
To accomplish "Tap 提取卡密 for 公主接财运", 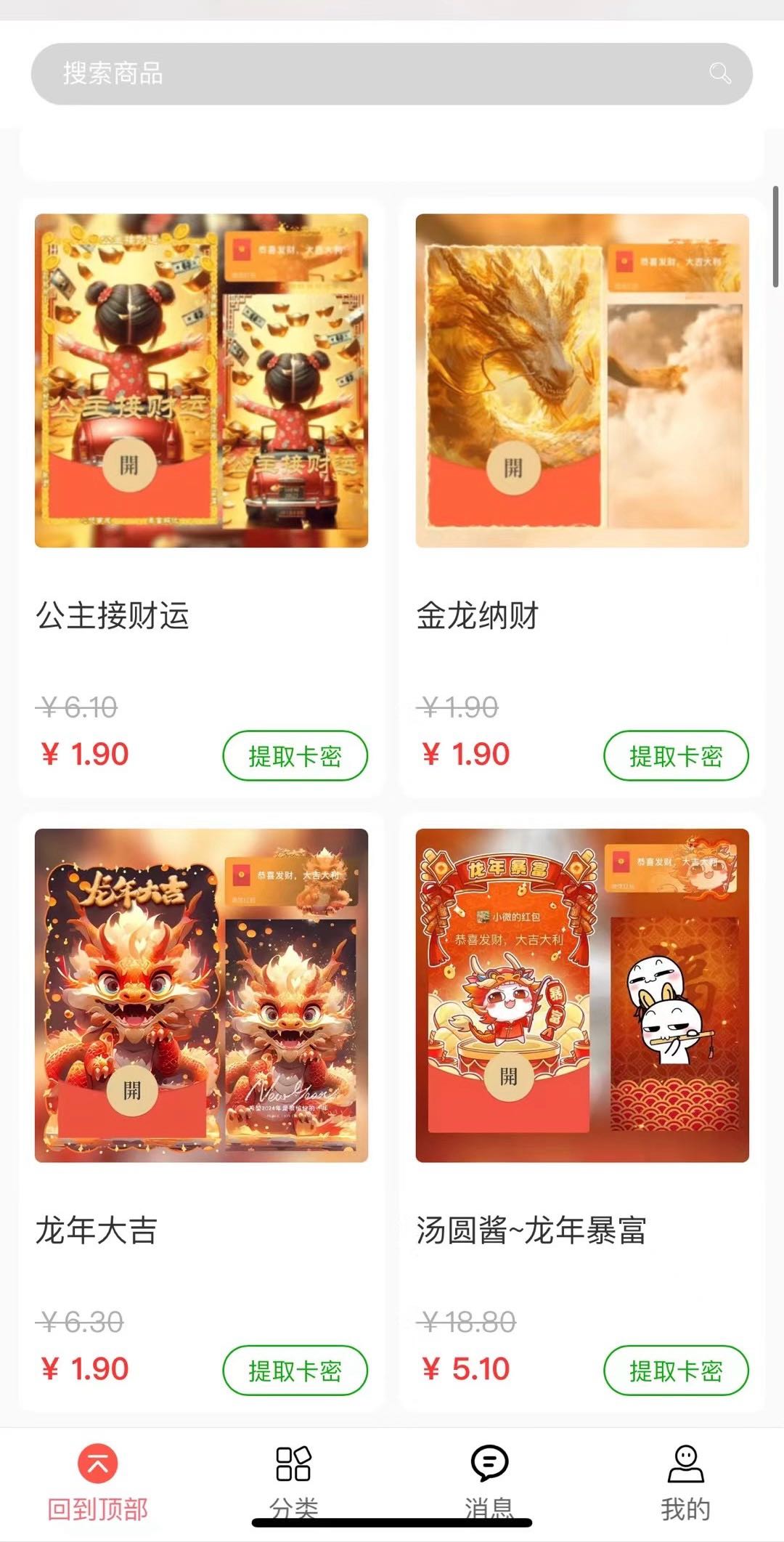I will [295, 755].
